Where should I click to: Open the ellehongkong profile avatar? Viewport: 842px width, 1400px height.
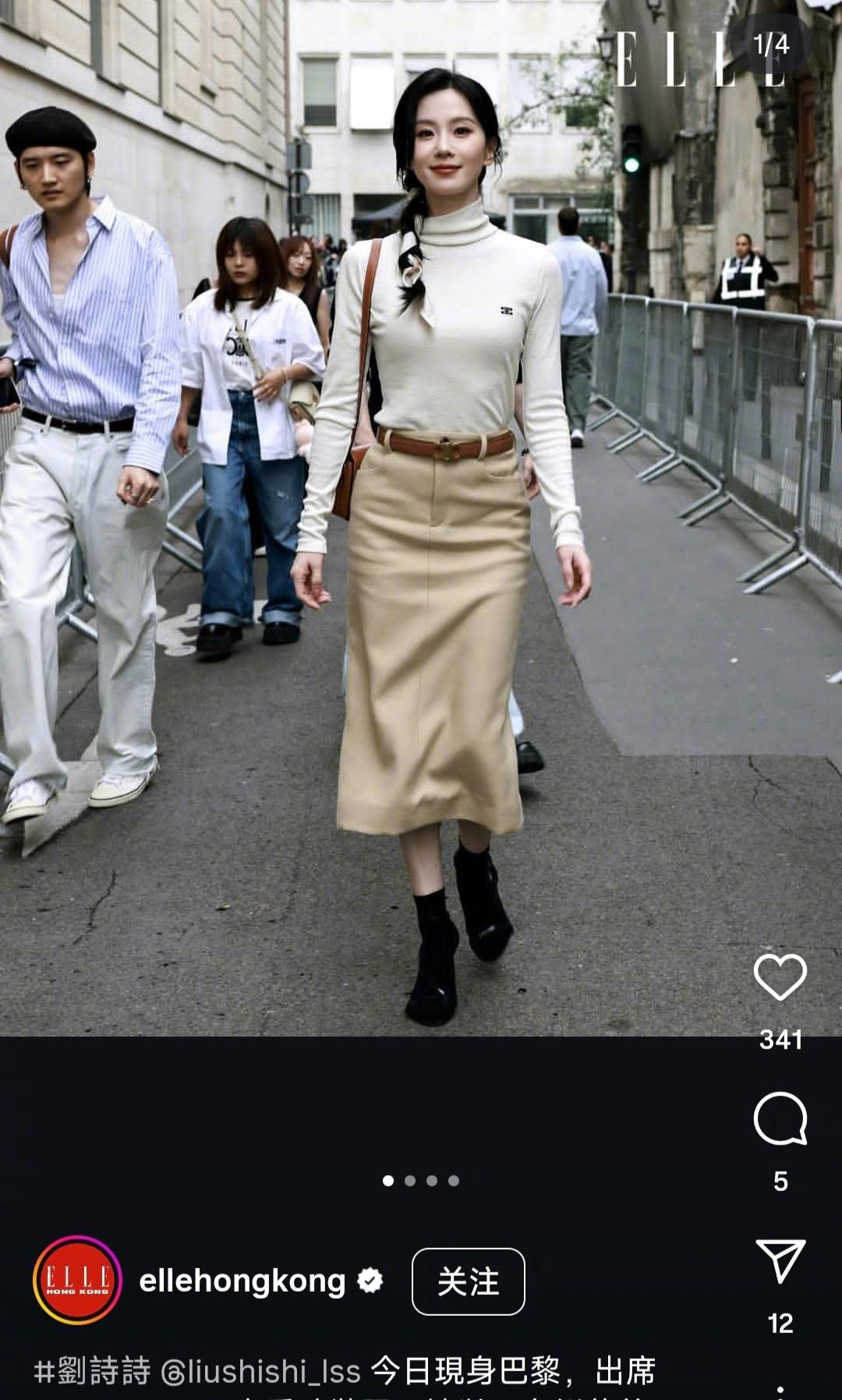click(x=77, y=1280)
